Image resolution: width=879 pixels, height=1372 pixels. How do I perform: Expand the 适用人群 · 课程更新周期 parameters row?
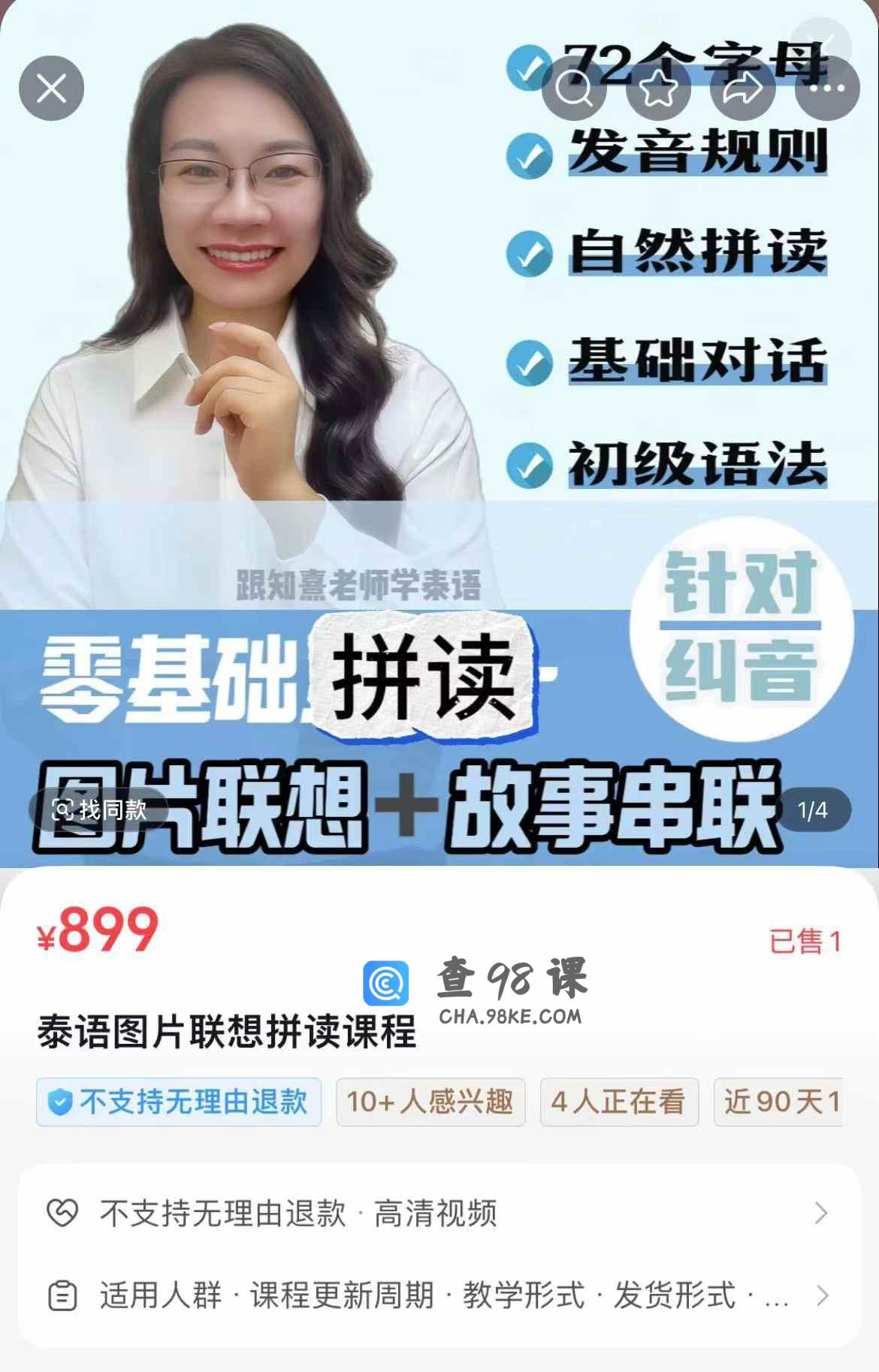pos(439,1295)
